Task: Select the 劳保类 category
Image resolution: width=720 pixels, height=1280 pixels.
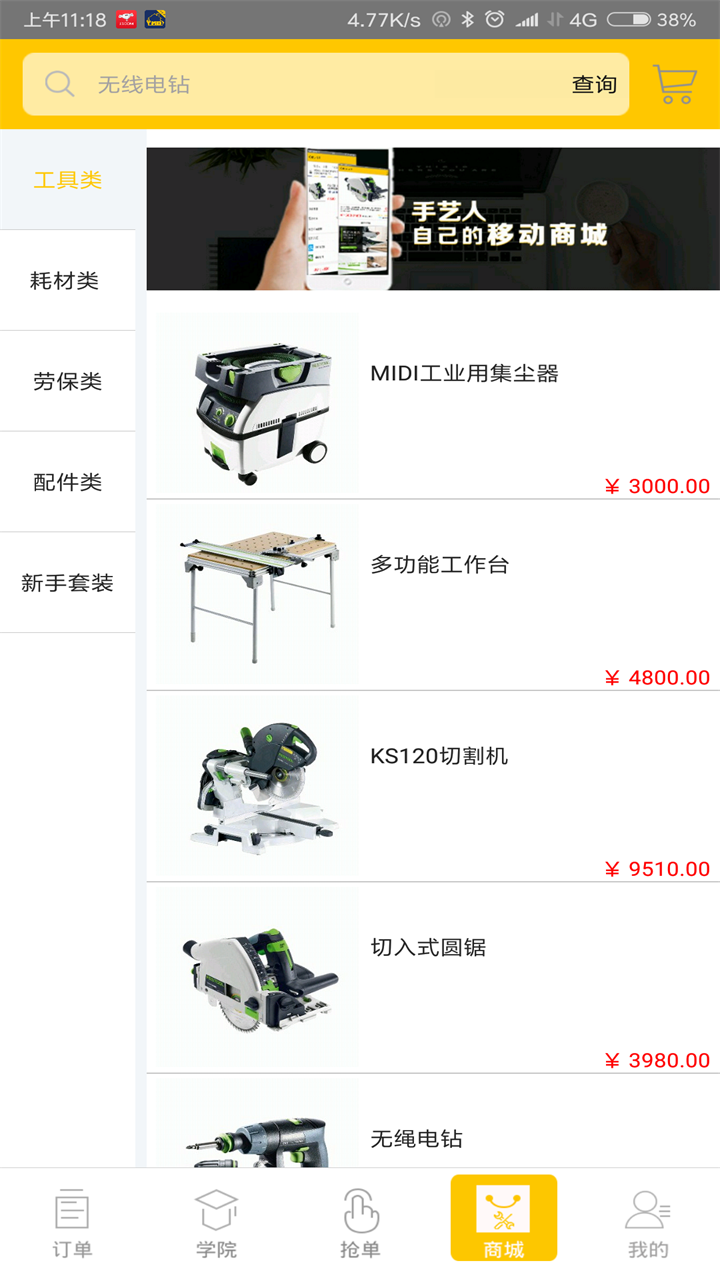Action: (x=68, y=381)
